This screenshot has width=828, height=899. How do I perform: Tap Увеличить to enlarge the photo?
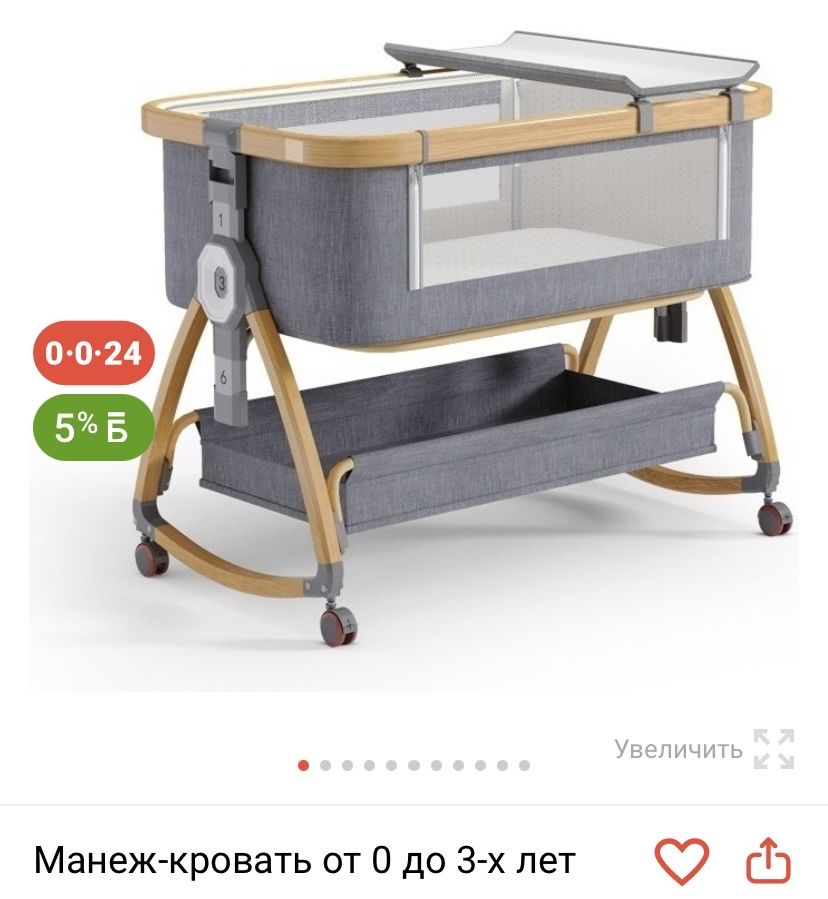703,749
